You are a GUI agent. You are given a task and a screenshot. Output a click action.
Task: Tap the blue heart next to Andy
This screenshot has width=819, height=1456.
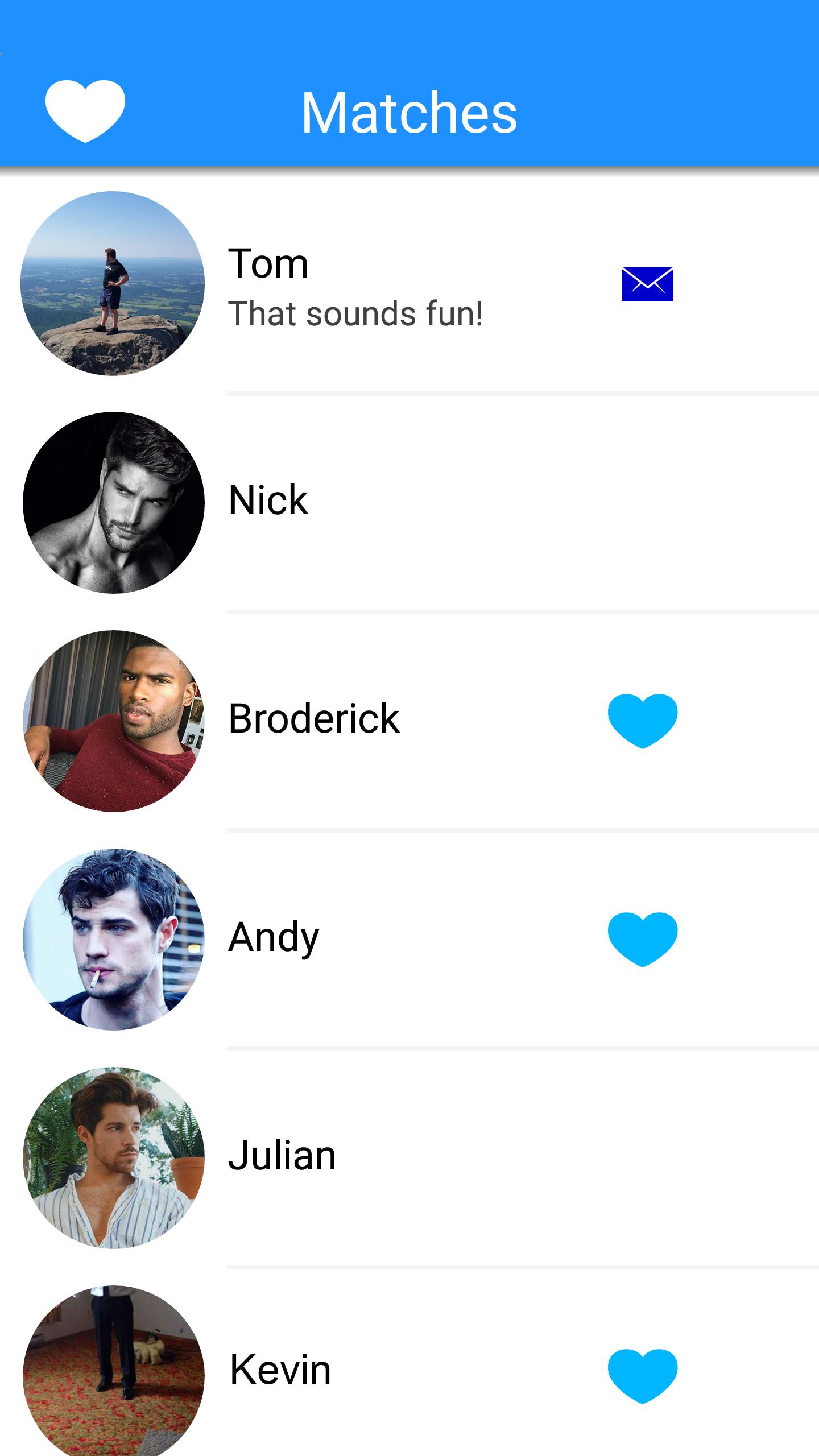pos(643,939)
